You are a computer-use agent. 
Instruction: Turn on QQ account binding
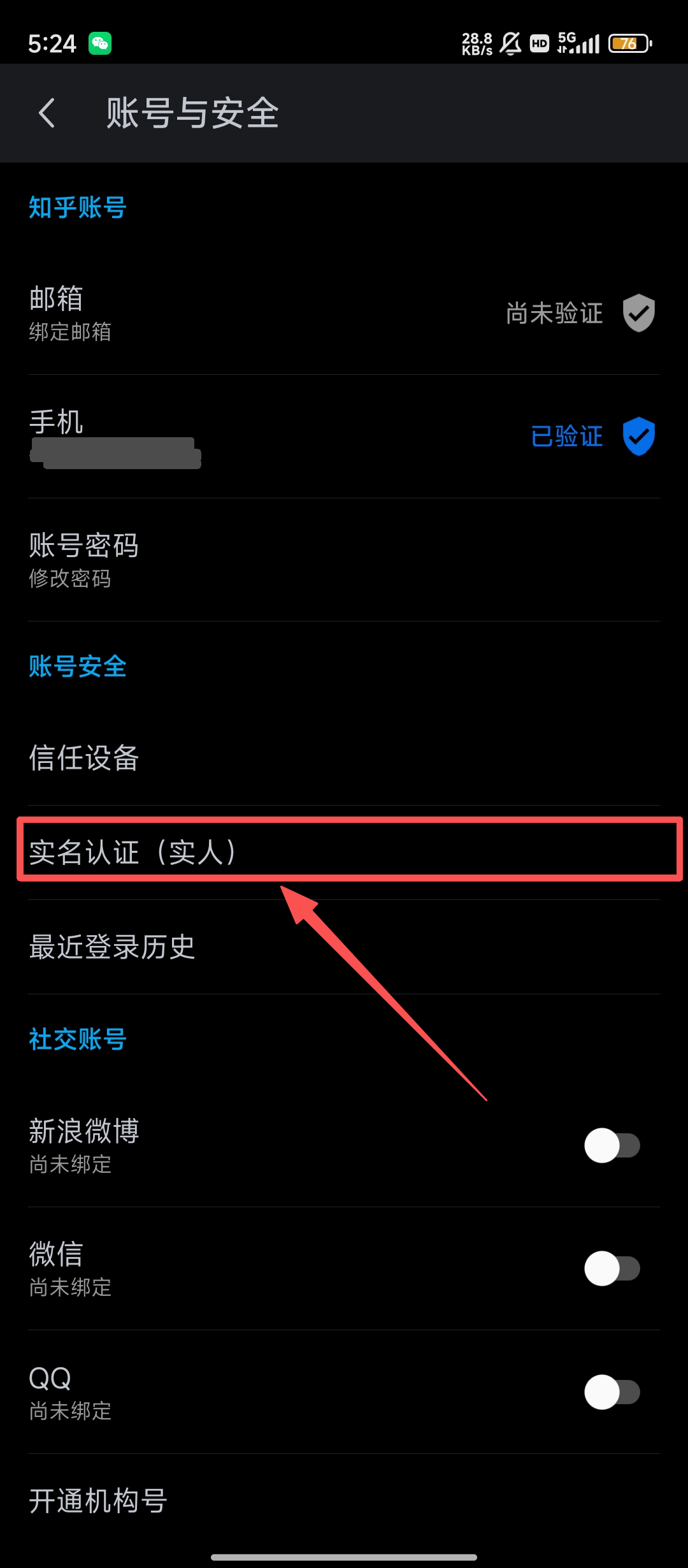(x=612, y=1391)
